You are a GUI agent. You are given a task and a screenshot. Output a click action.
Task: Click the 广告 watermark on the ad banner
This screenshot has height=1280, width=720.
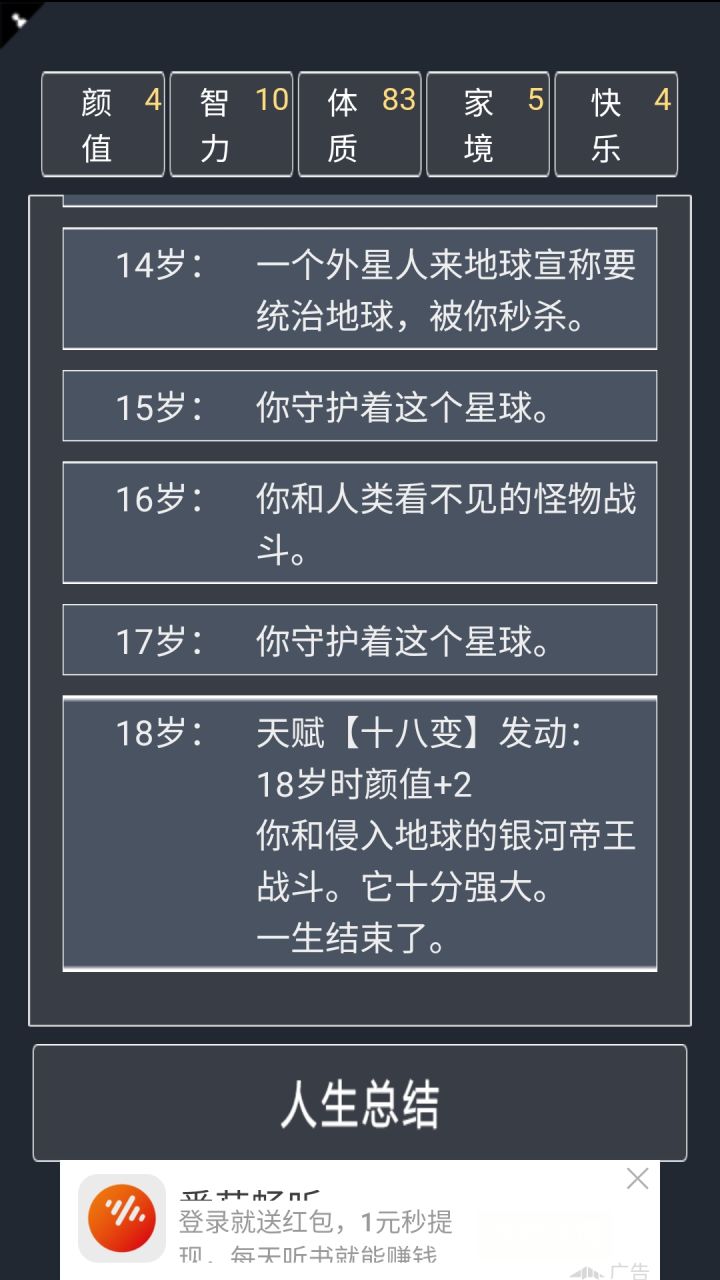tap(631, 1266)
